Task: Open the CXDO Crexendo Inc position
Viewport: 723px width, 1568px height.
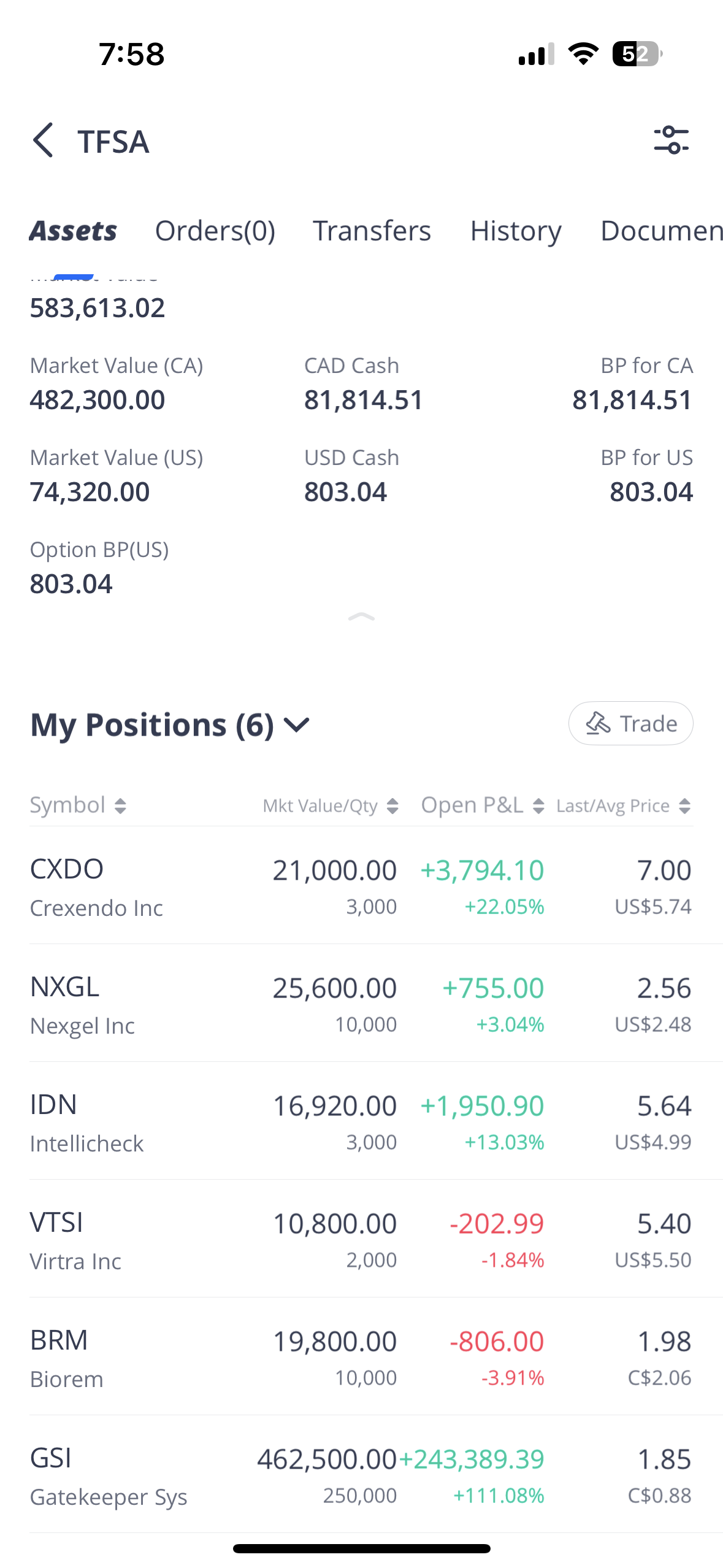Action: pos(361,886)
